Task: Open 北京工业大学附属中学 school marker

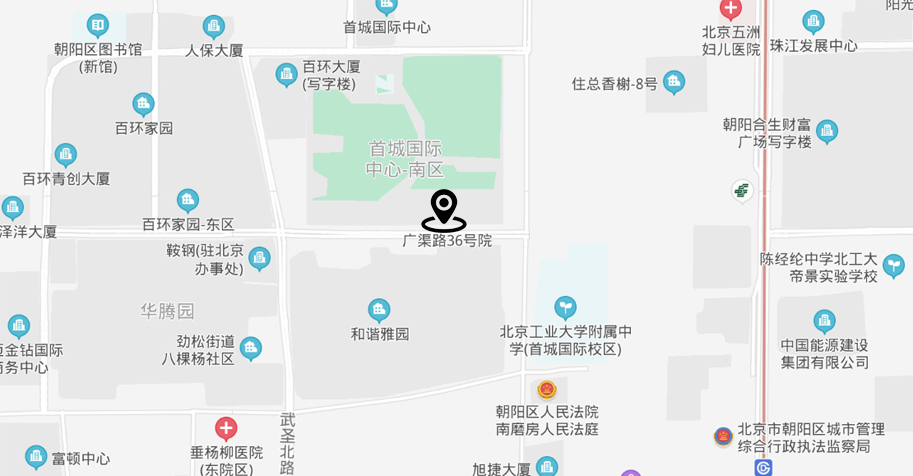Action: (x=566, y=307)
